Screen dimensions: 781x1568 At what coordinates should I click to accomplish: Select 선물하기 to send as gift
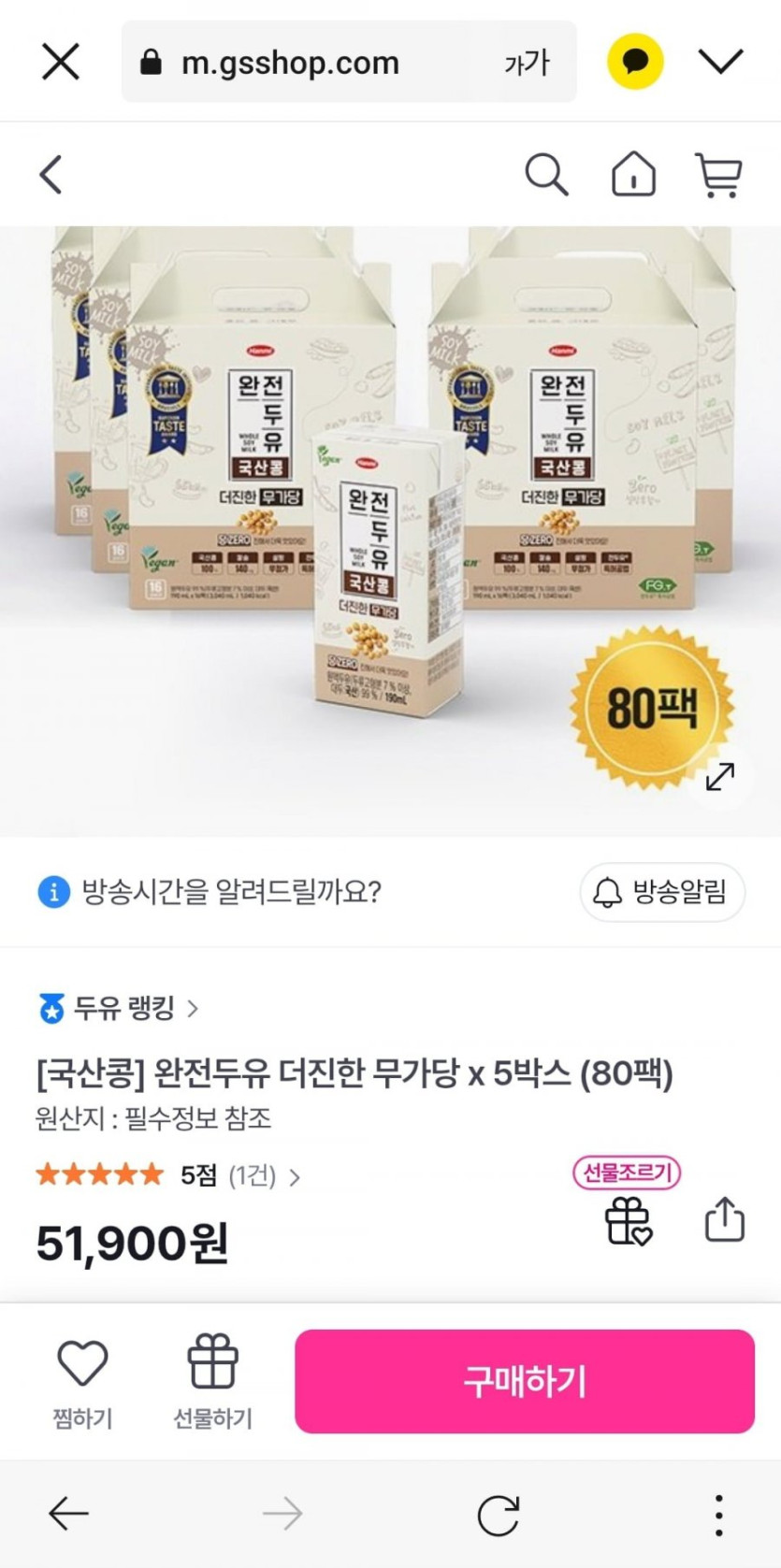(213, 1384)
